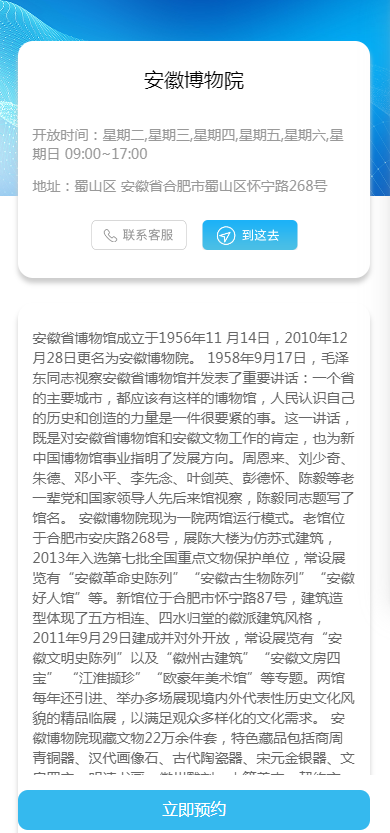The image size is (390, 833).
Task: Open directions with 到这去
Action: pos(250,235)
